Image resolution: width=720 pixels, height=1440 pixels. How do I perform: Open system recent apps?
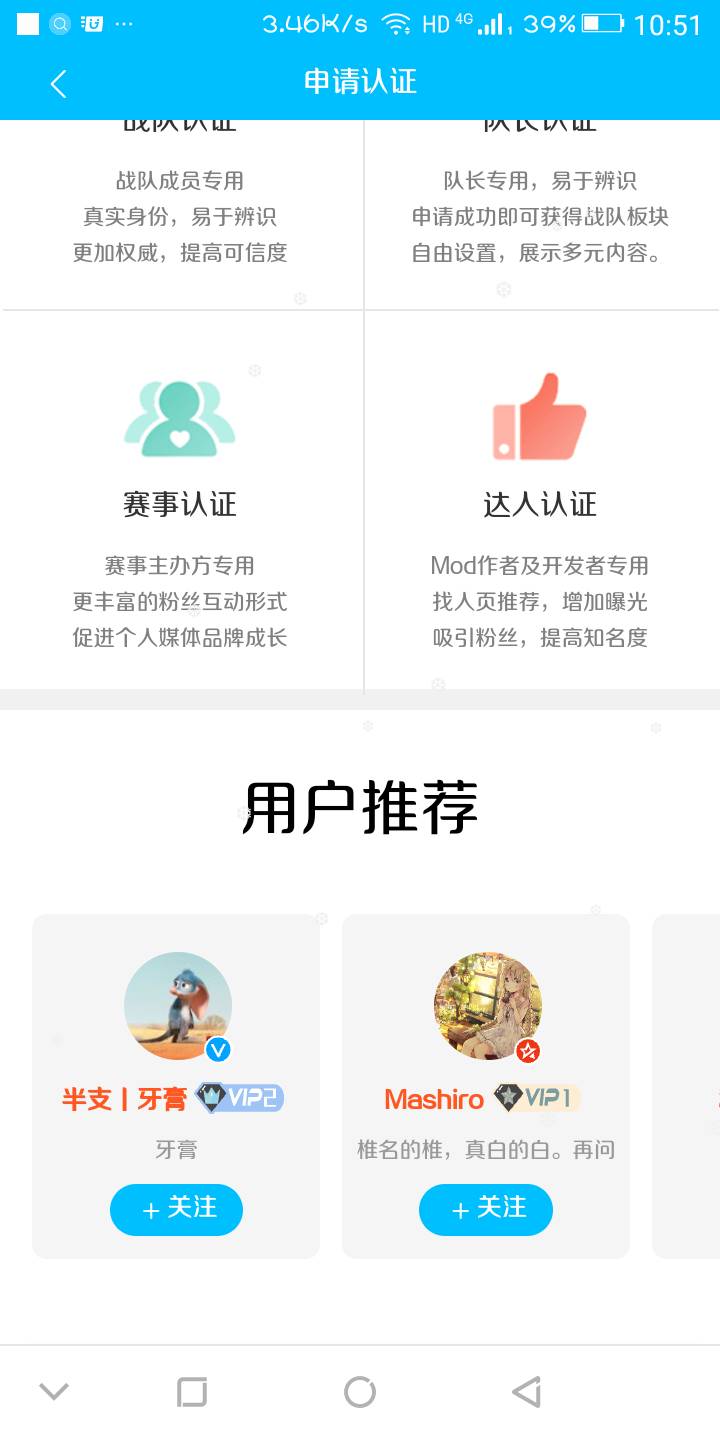click(x=192, y=1392)
